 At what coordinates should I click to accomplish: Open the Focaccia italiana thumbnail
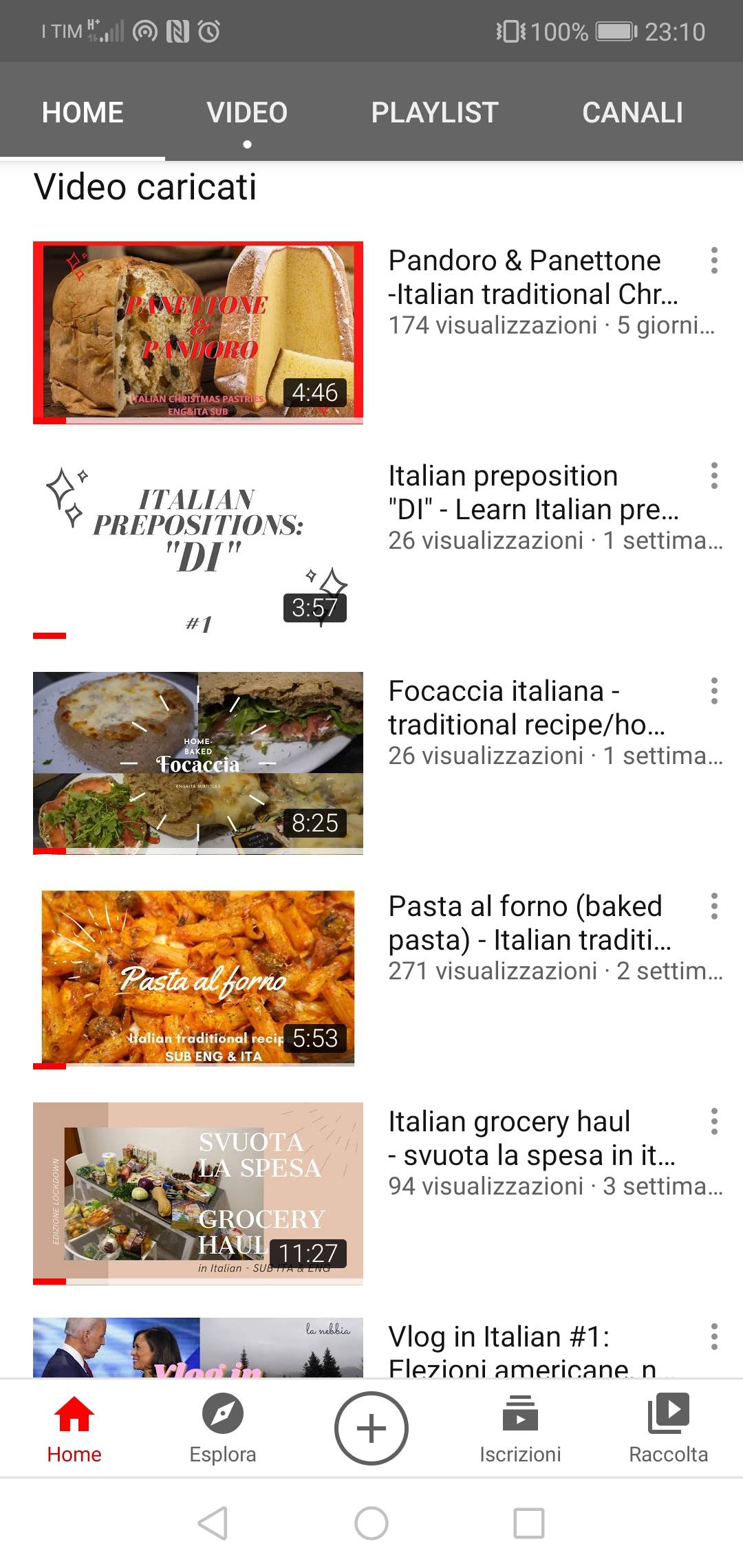[198, 761]
